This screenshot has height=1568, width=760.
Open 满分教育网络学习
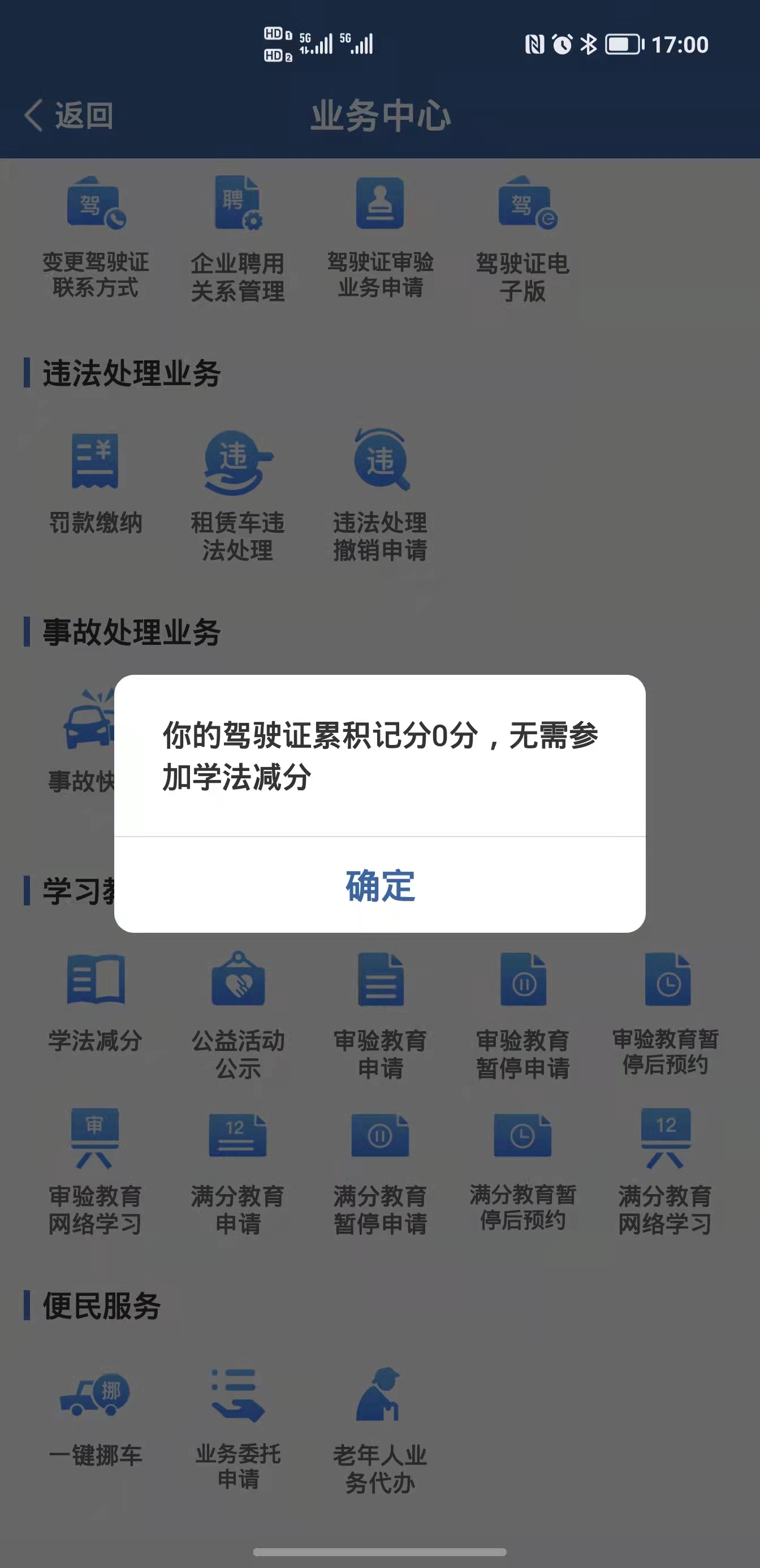(x=665, y=1171)
